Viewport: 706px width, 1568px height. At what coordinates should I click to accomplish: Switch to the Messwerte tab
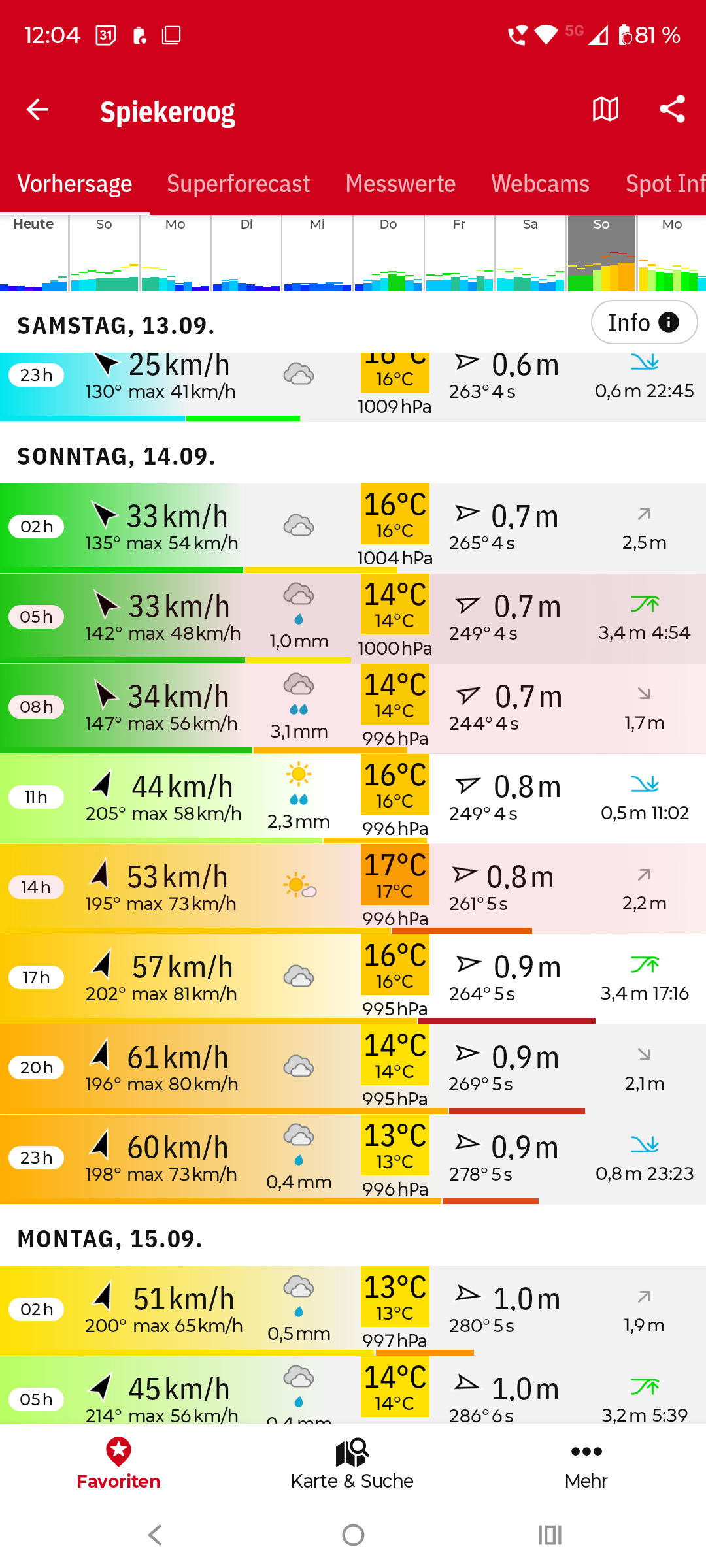pyautogui.click(x=400, y=184)
